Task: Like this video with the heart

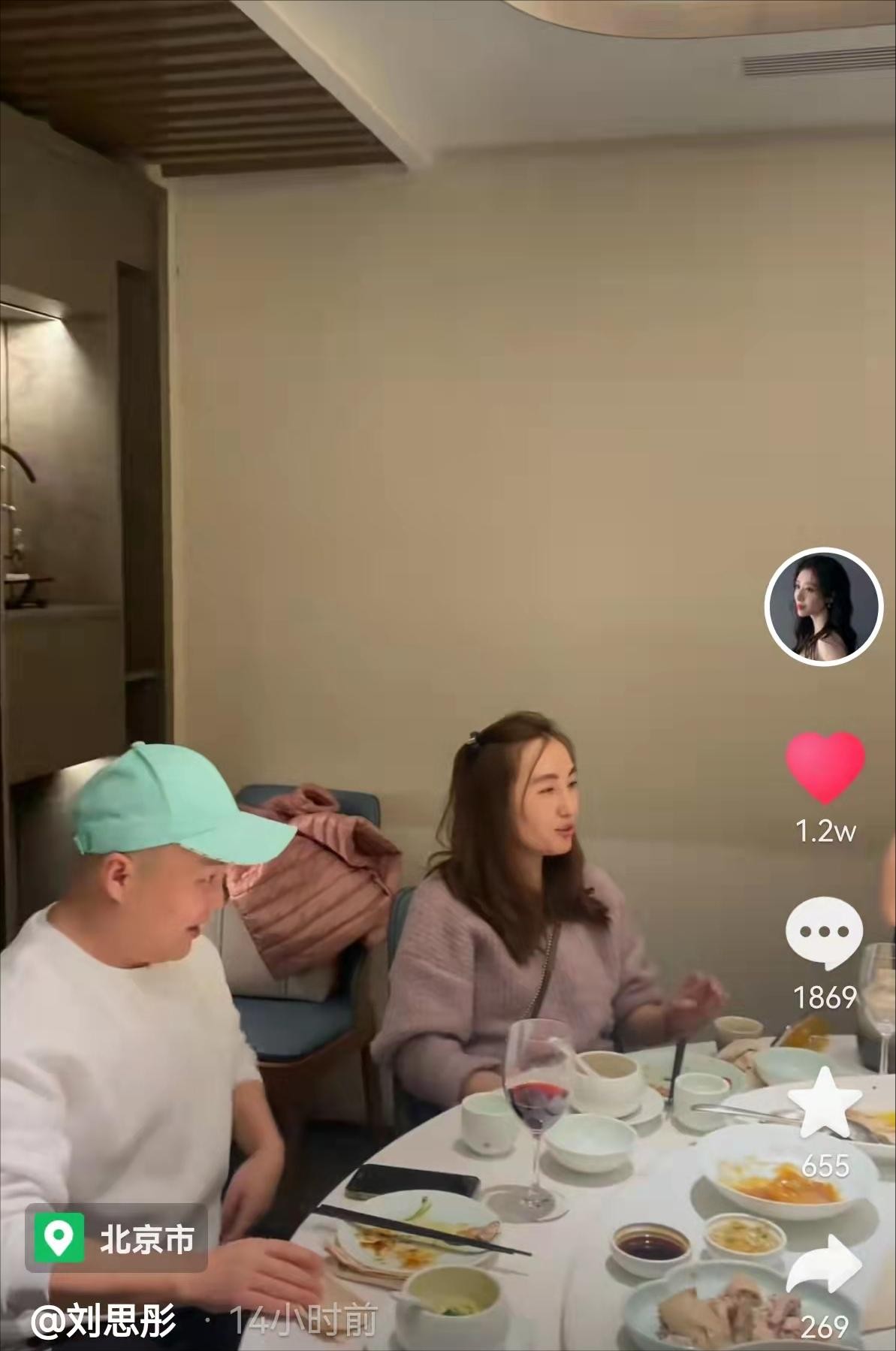Action: (825, 767)
